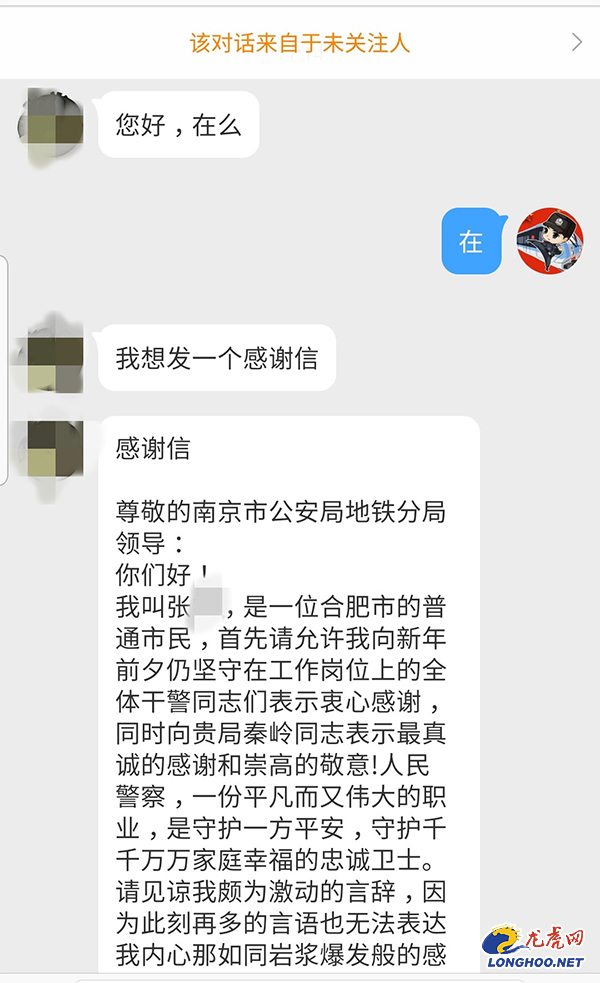Open the 该对话来自于未关注人 notice banner
The image size is (600, 983).
point(300,42)
